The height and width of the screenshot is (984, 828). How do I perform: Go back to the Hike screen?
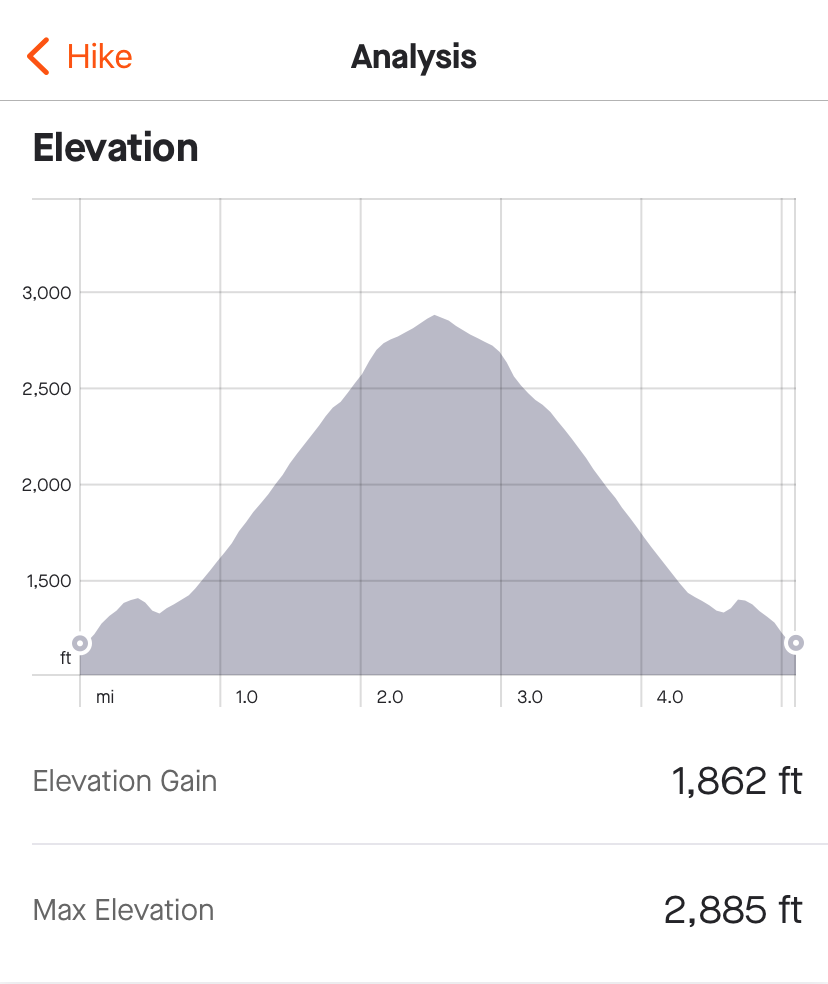click(80, 57)
